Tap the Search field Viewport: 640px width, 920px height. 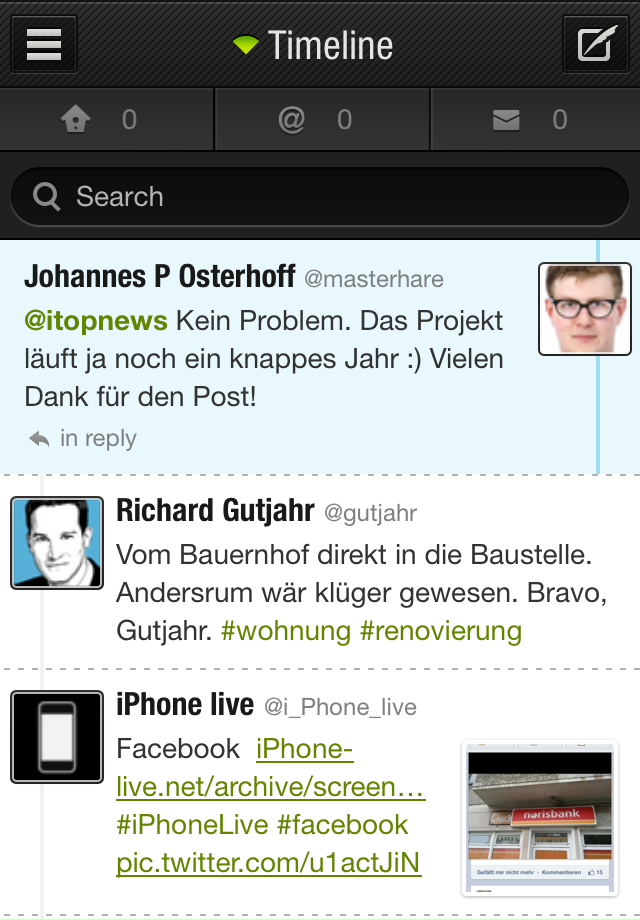pyautogui.click(x=320, y=196)
